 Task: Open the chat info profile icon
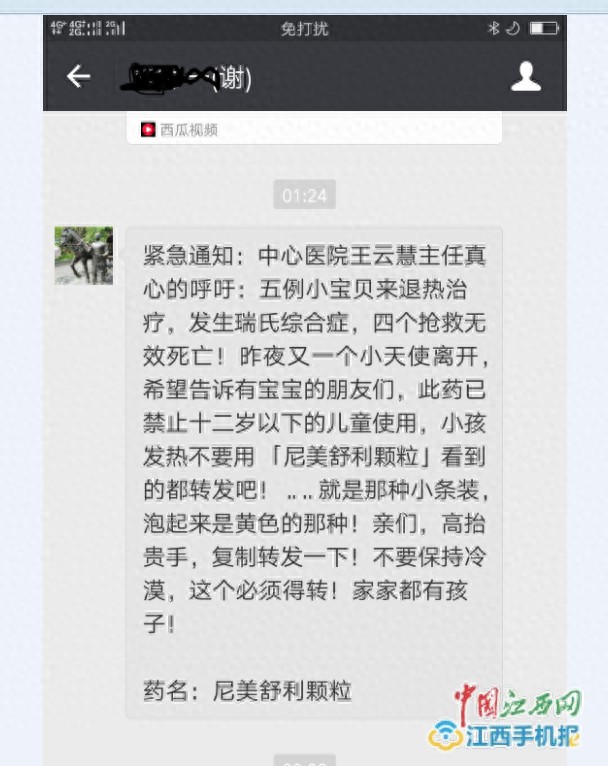(525, 77)
